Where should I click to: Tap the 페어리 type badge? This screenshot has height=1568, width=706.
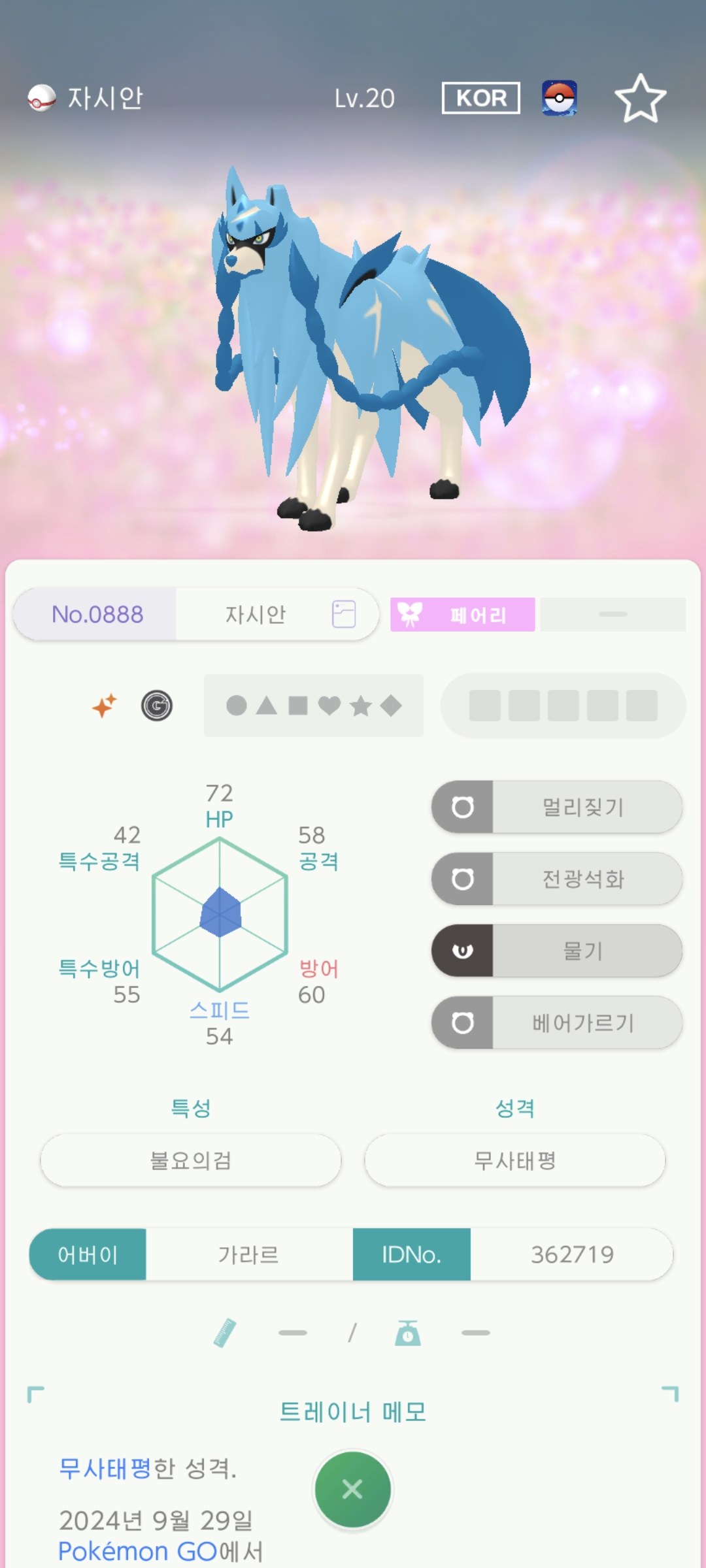pos(463,615)
